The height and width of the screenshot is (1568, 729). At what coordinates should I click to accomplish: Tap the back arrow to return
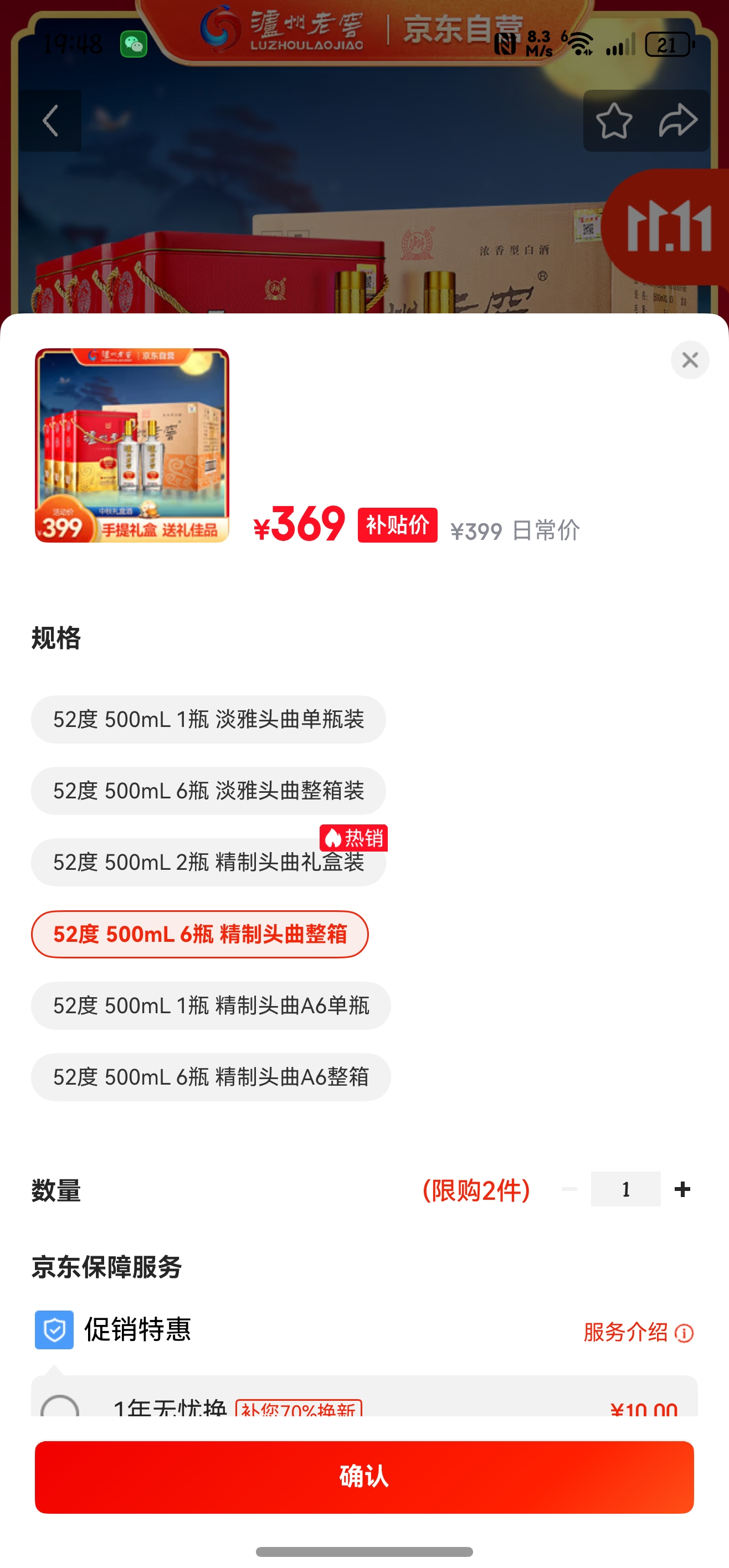point(50,120)
